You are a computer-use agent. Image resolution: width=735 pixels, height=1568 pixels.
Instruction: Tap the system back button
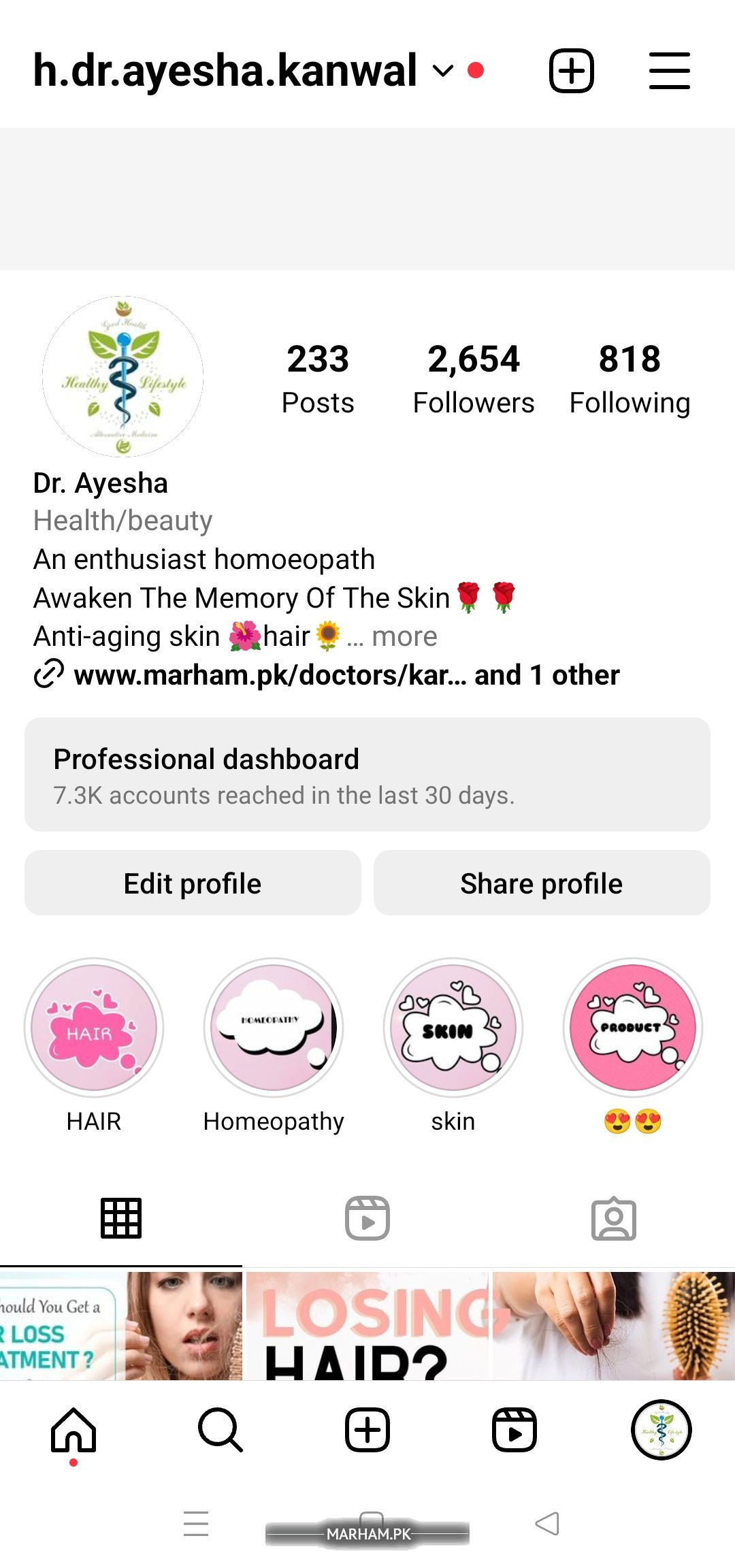547,1523
